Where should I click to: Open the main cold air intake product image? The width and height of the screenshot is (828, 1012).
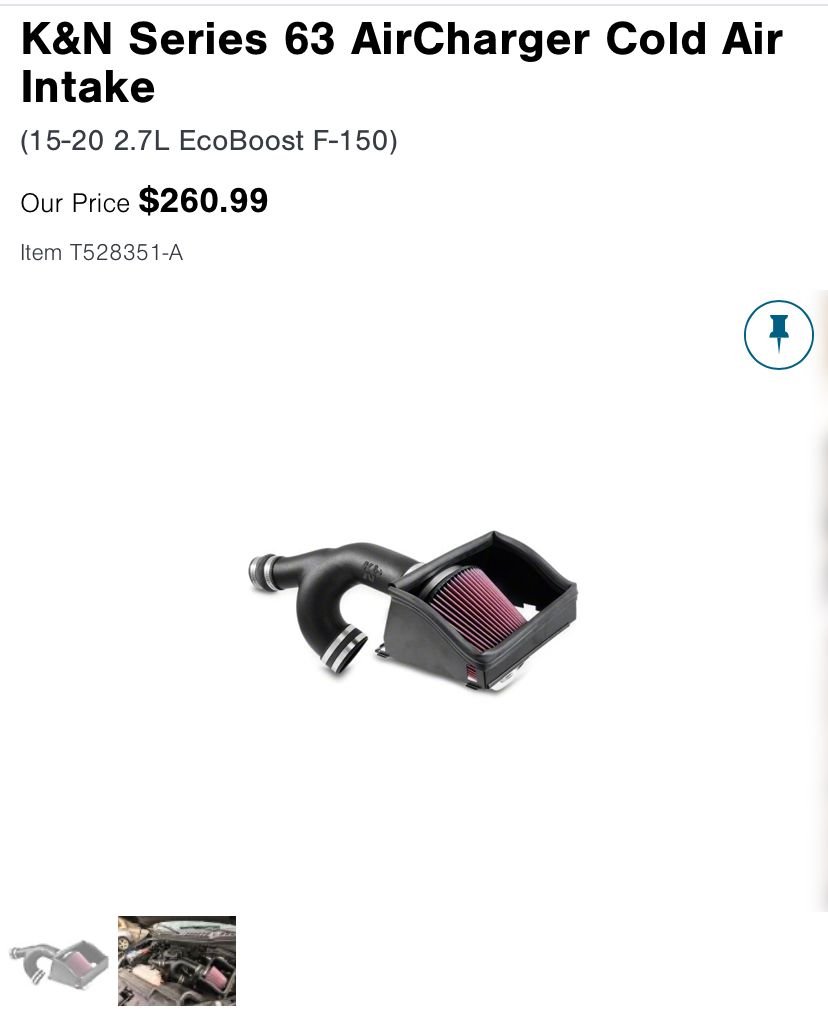pos(413,612)
